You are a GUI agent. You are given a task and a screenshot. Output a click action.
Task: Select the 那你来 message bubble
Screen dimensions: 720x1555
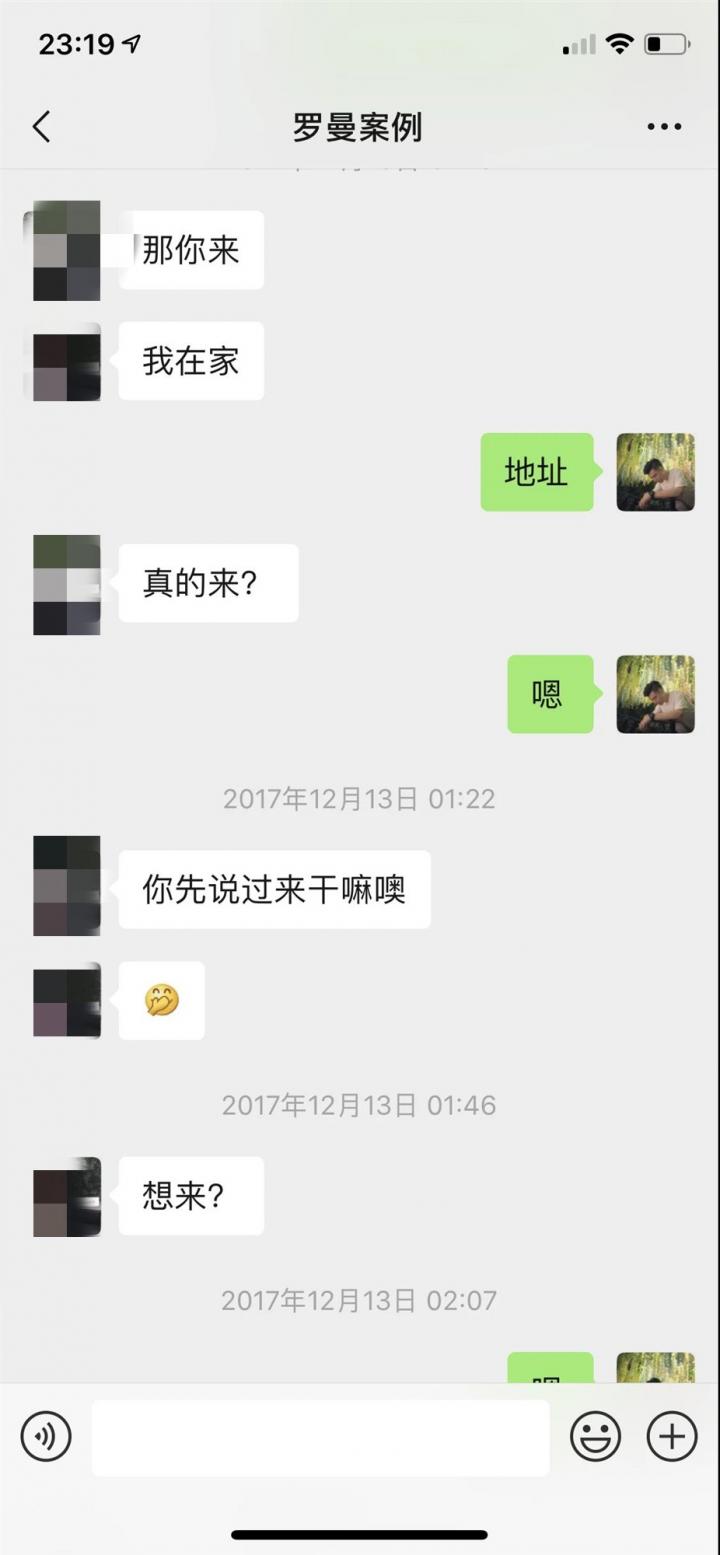pyautogui.click(x=191, y=250)
